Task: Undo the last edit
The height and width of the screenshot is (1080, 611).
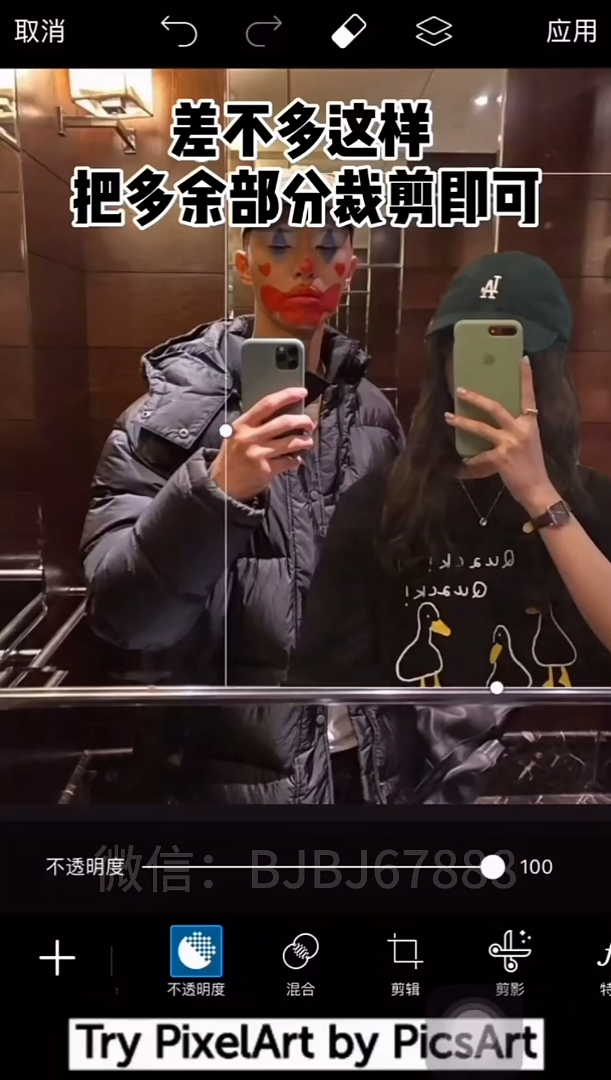Action: (x=179, y=32)
